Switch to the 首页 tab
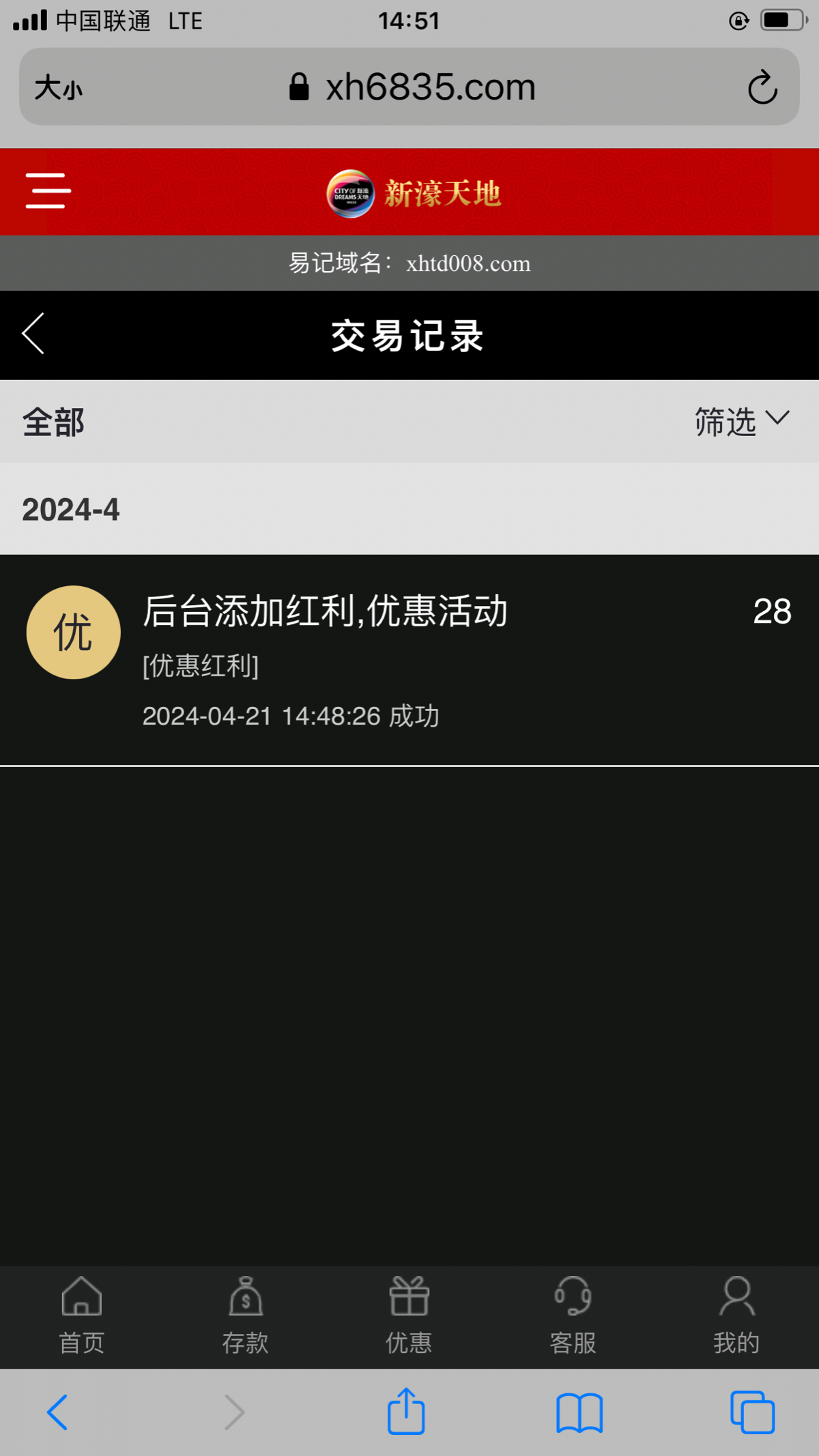The width and height of the screenshot is (819, 1456). point(82,1315)
